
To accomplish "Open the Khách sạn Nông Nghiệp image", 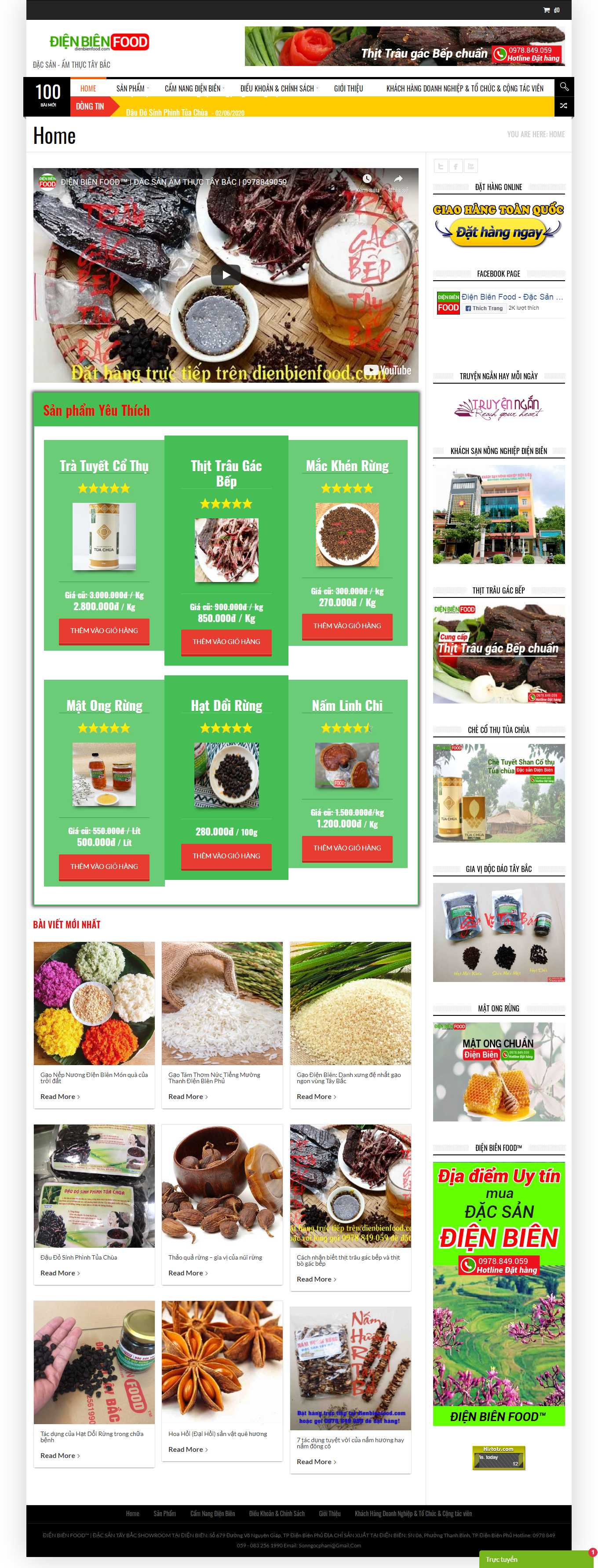I will click(498, 514).
